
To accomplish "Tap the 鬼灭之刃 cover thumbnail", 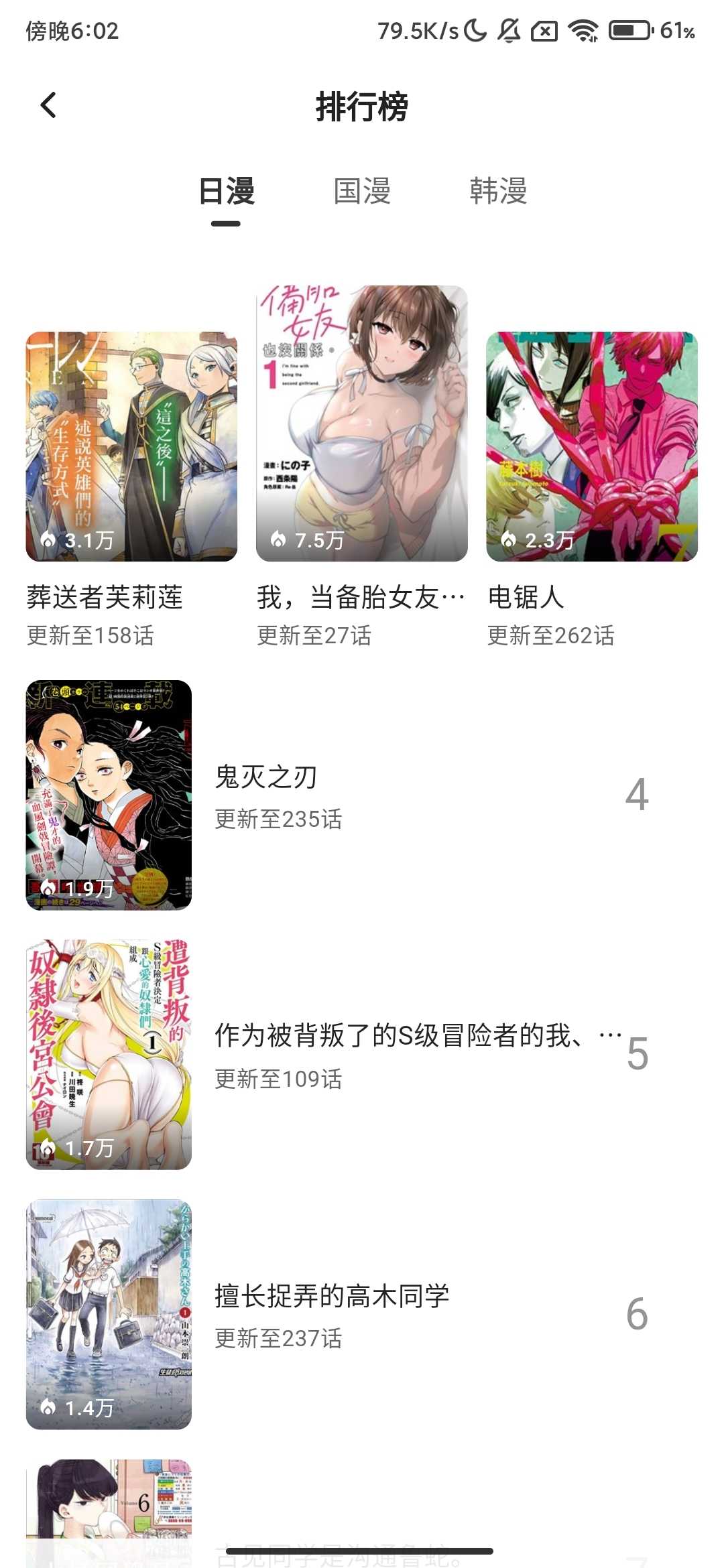I will (x=109, y=794).
